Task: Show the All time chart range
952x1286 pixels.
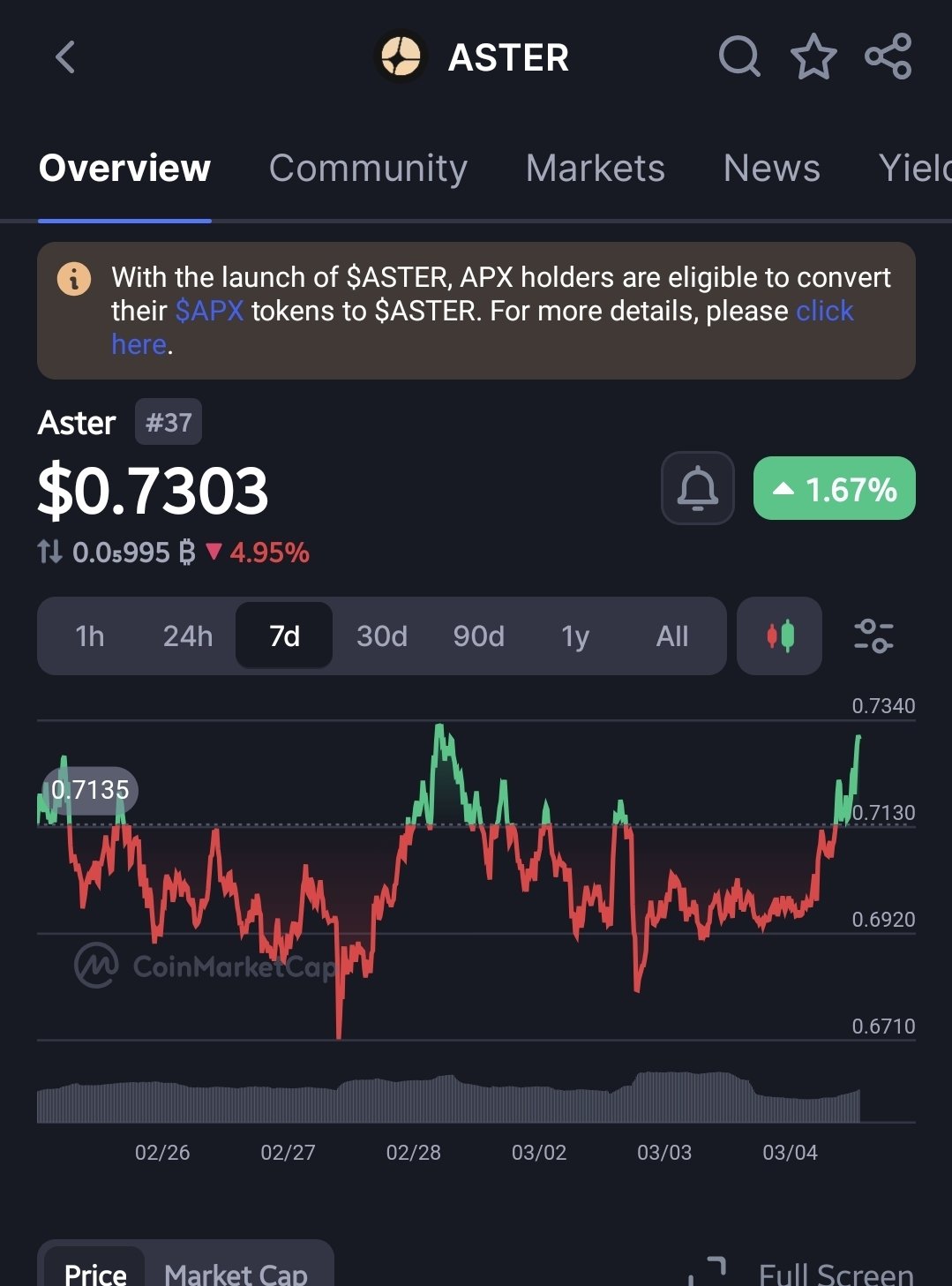Action: tap(672, 636)
